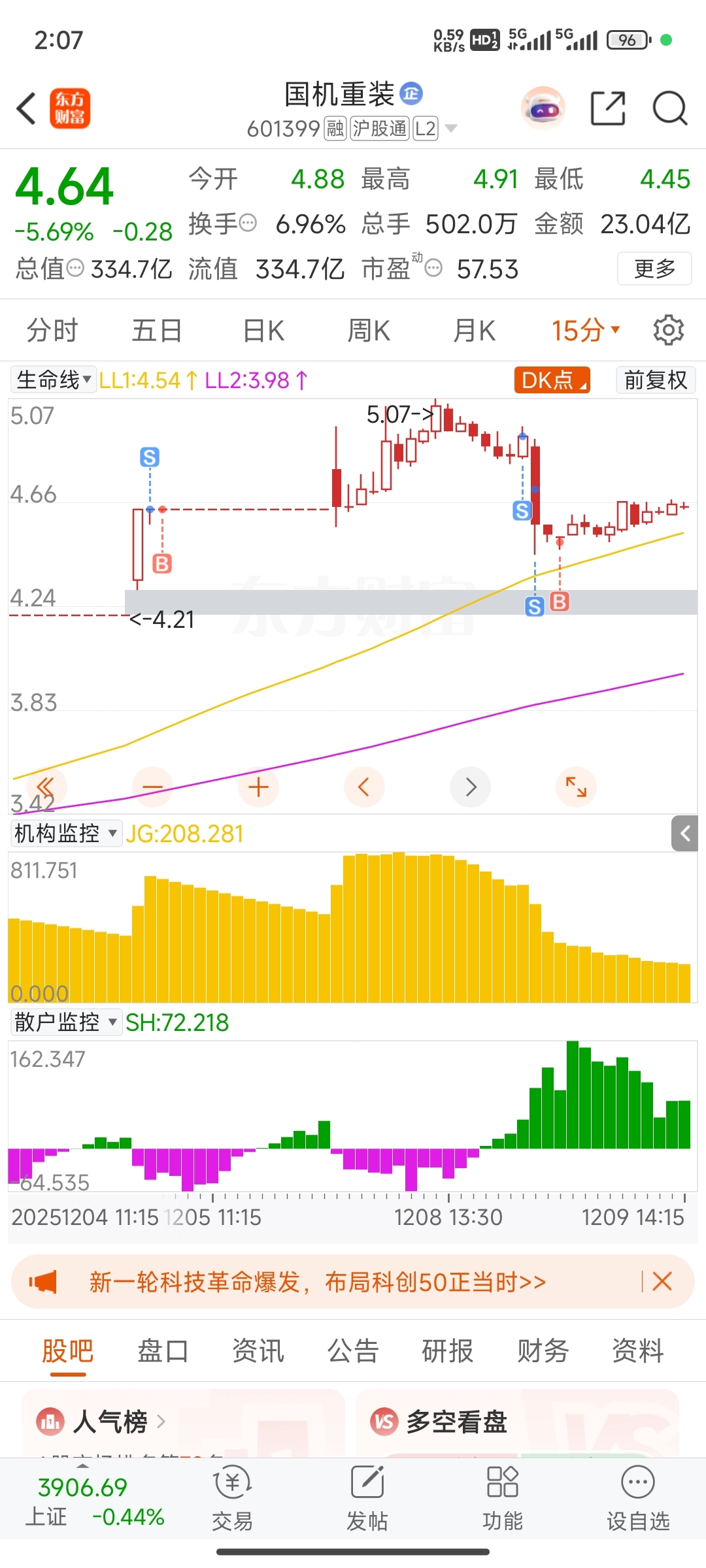Tap 更多 to show more quote data

point(654,269)
